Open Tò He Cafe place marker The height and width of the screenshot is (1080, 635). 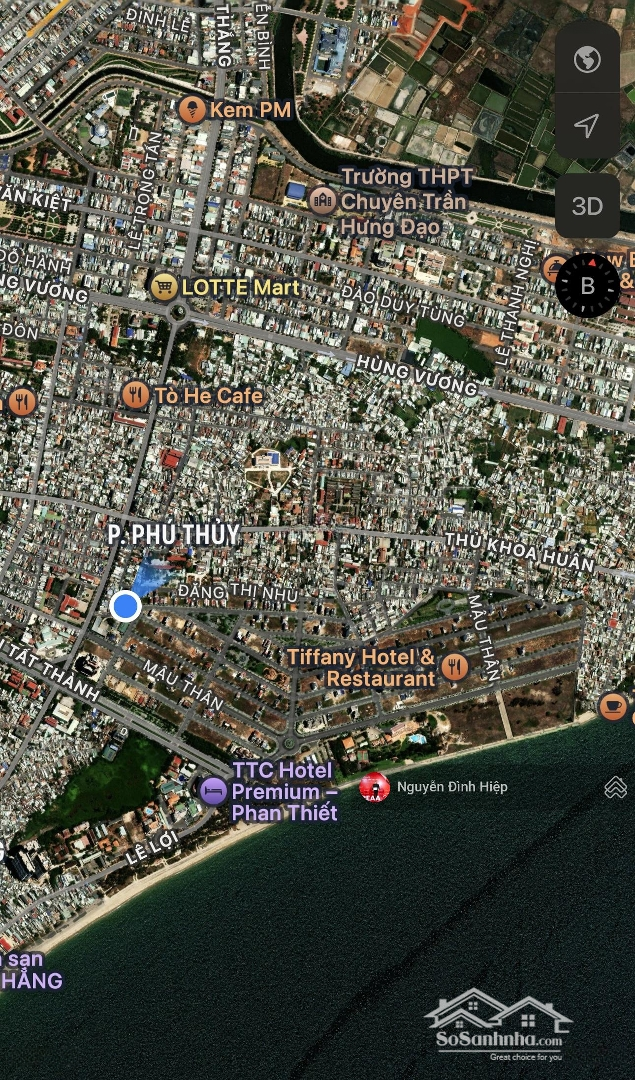point(136,396)
